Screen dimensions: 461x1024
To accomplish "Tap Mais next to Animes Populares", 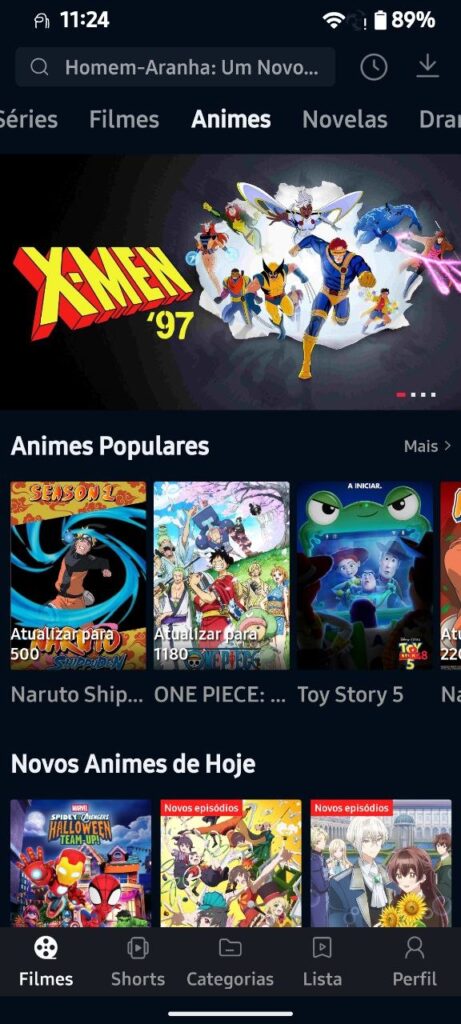I will [428, 446].
